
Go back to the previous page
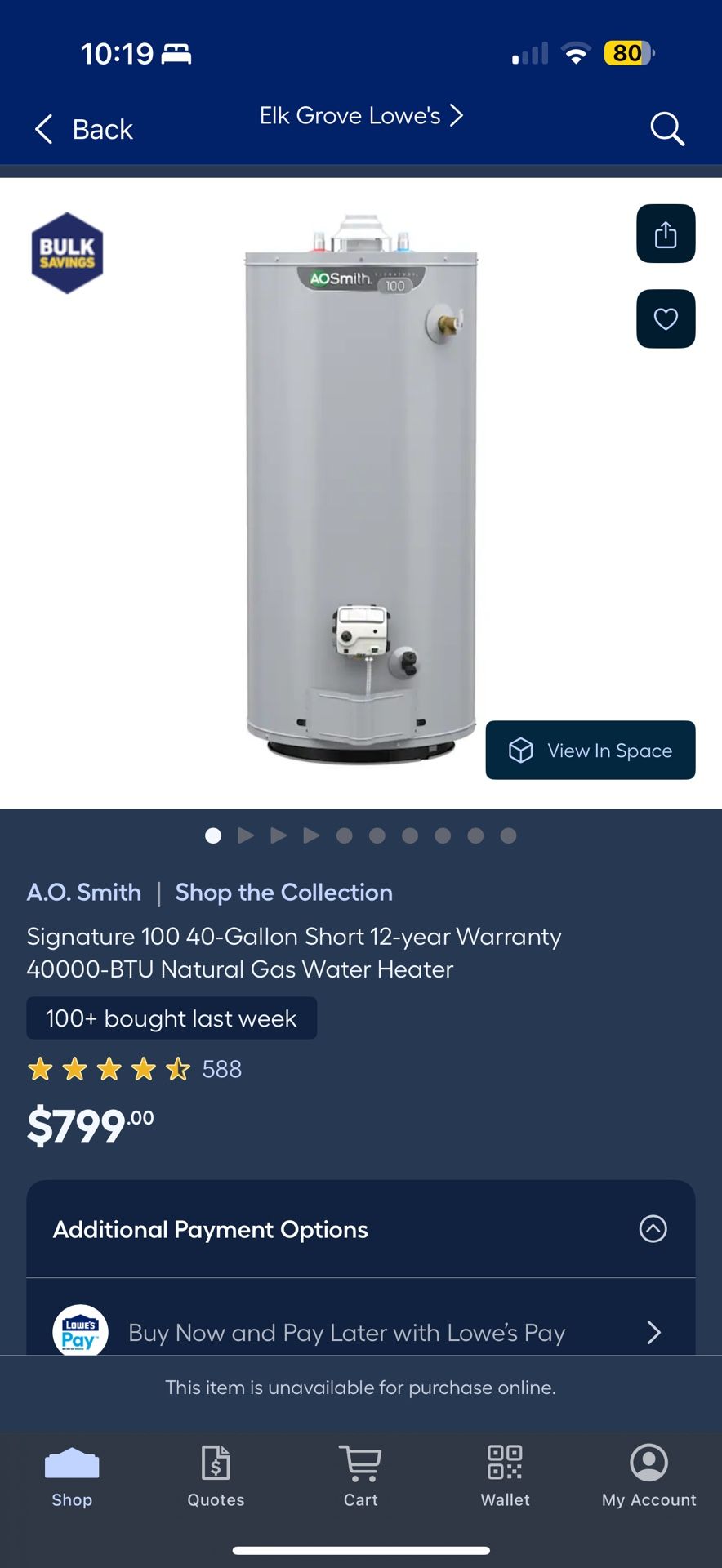point(84,129)
